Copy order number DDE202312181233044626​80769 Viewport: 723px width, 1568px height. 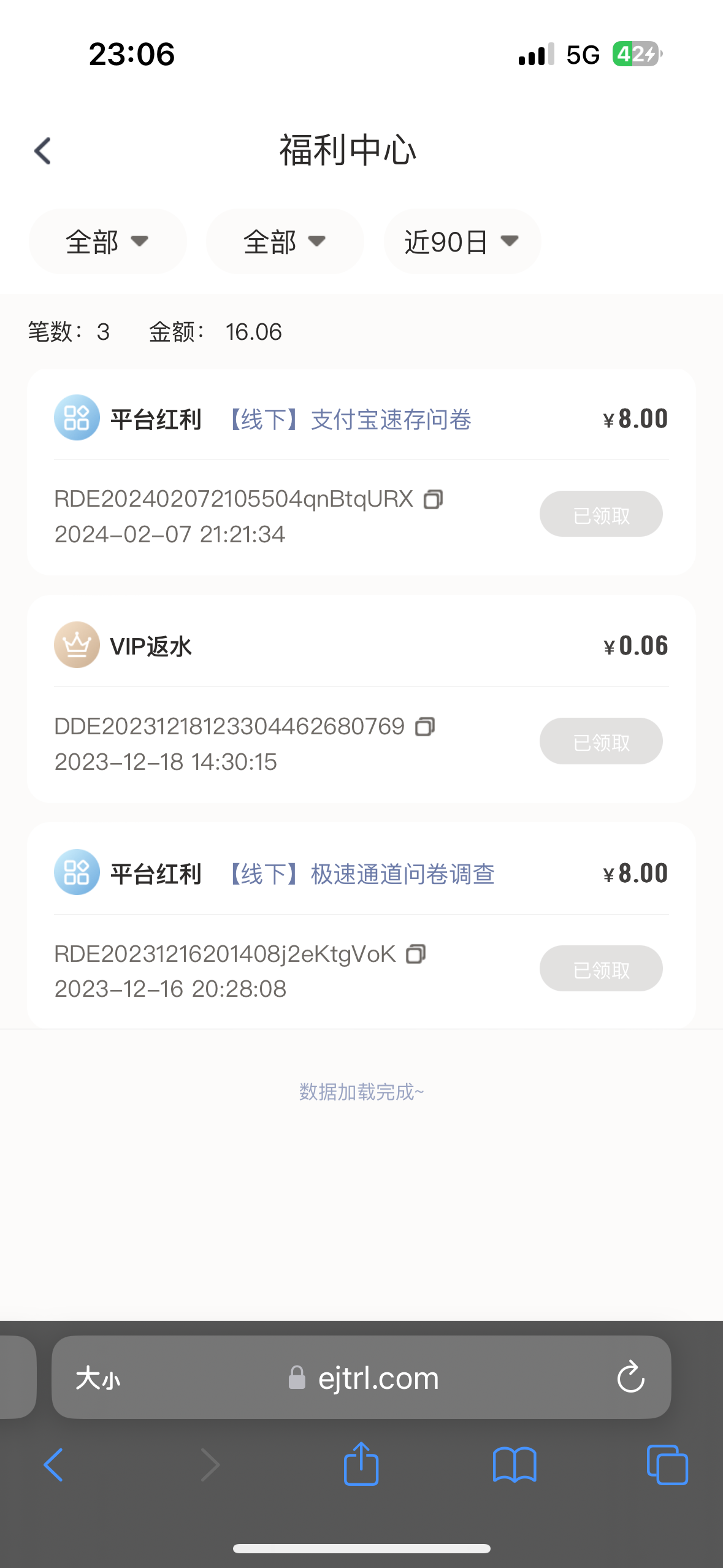(x=424, y=727)
